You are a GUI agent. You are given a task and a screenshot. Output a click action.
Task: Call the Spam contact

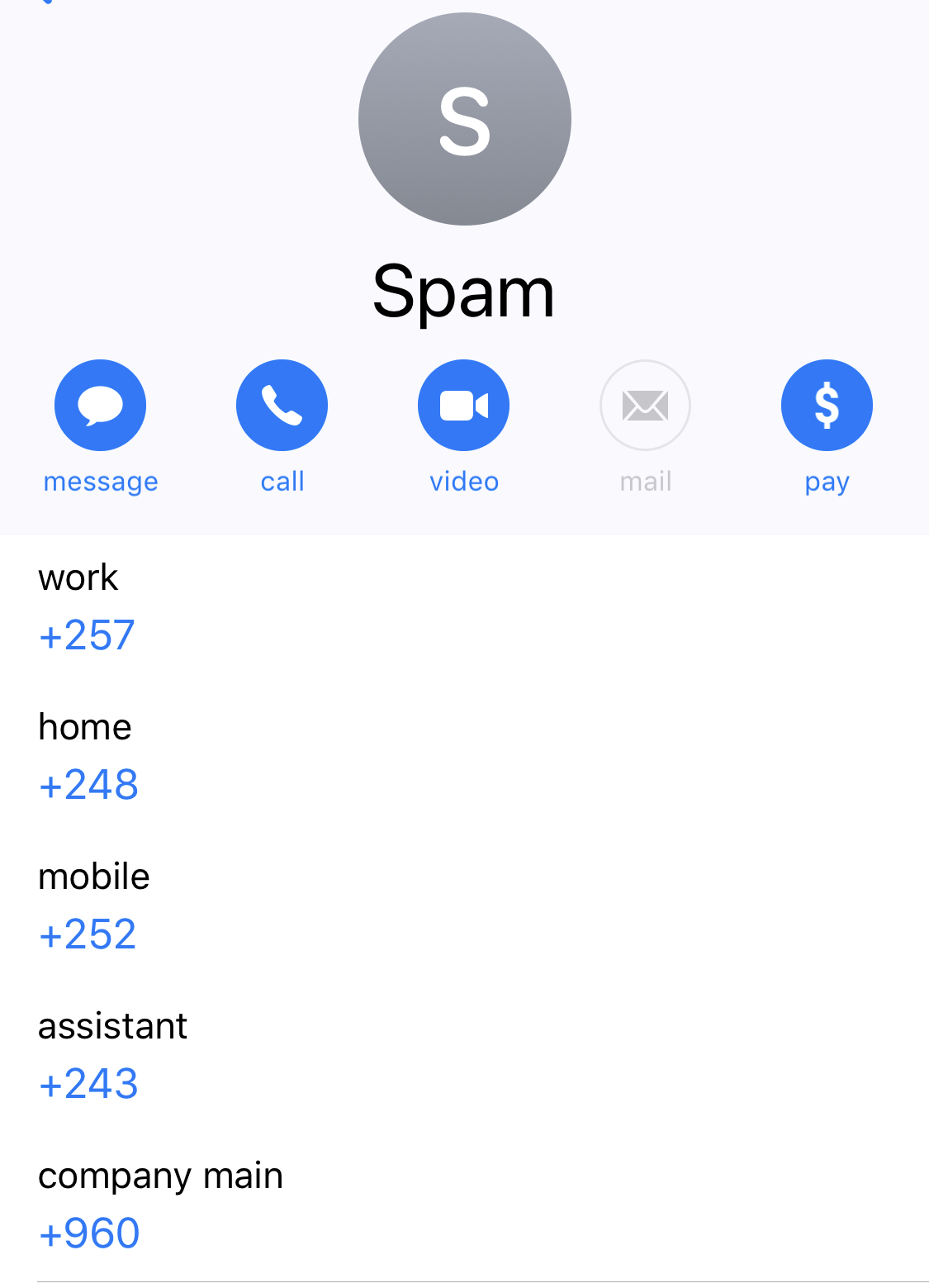coord(282,406)
